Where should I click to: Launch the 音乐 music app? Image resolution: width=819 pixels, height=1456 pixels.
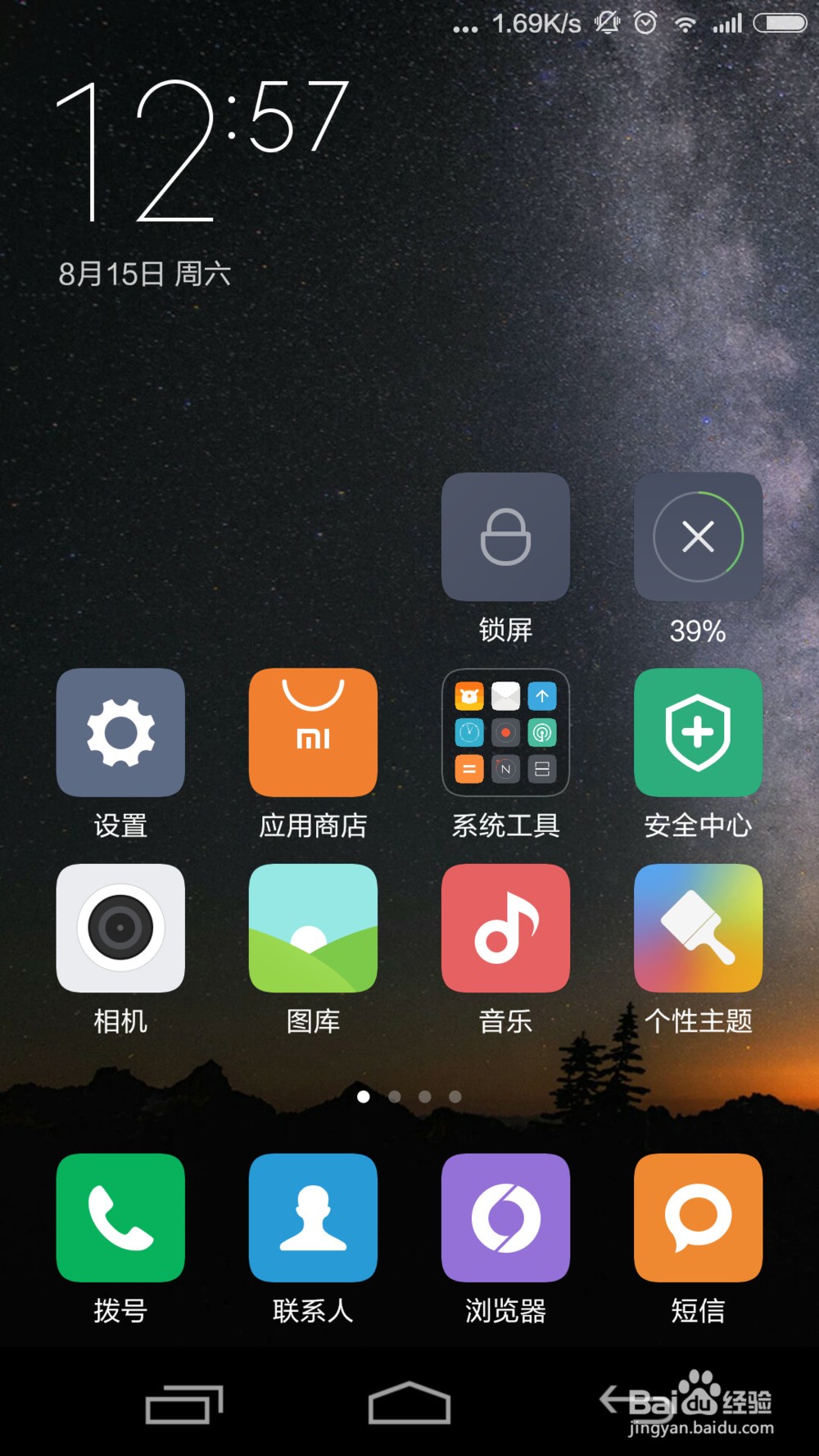(505, 928)
